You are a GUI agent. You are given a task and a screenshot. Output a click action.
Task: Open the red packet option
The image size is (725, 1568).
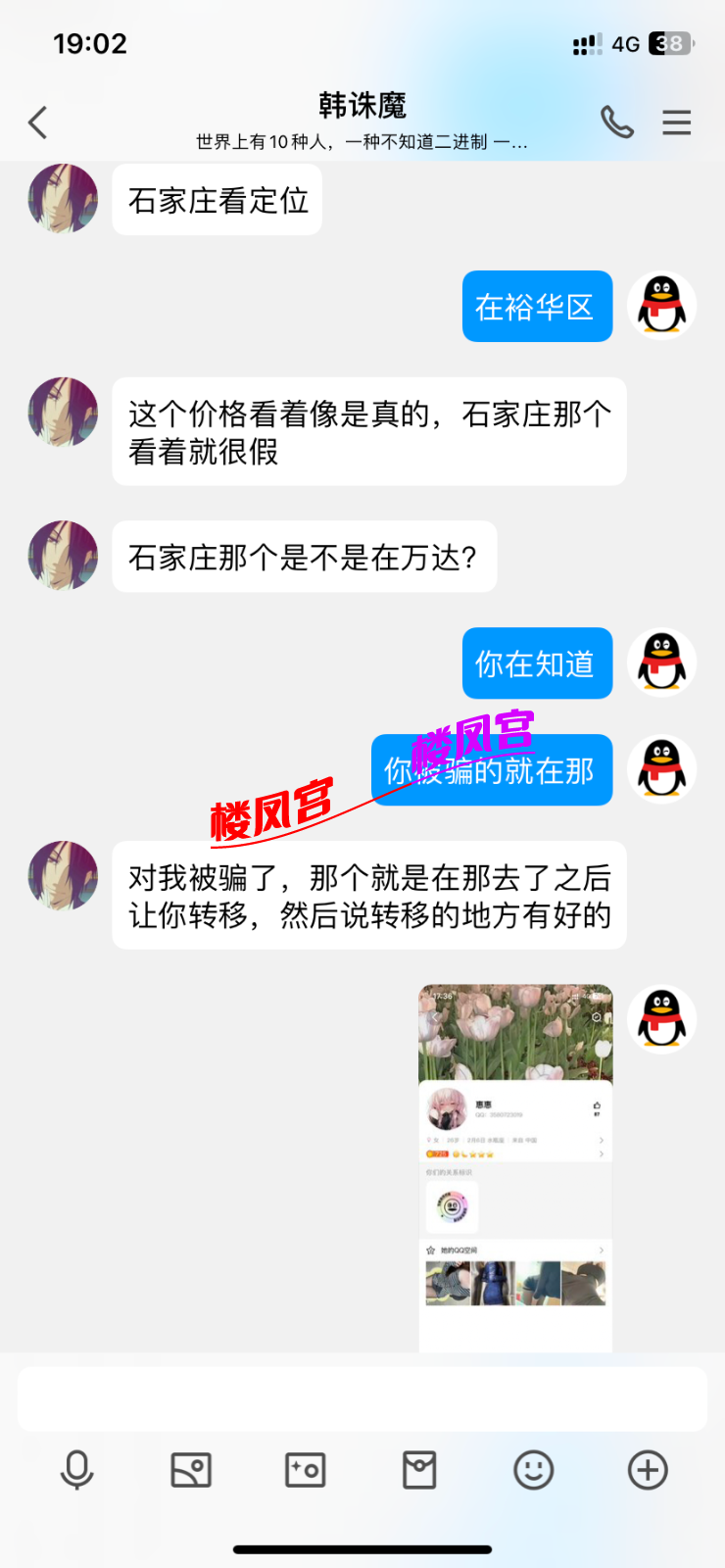(419, 1470)
